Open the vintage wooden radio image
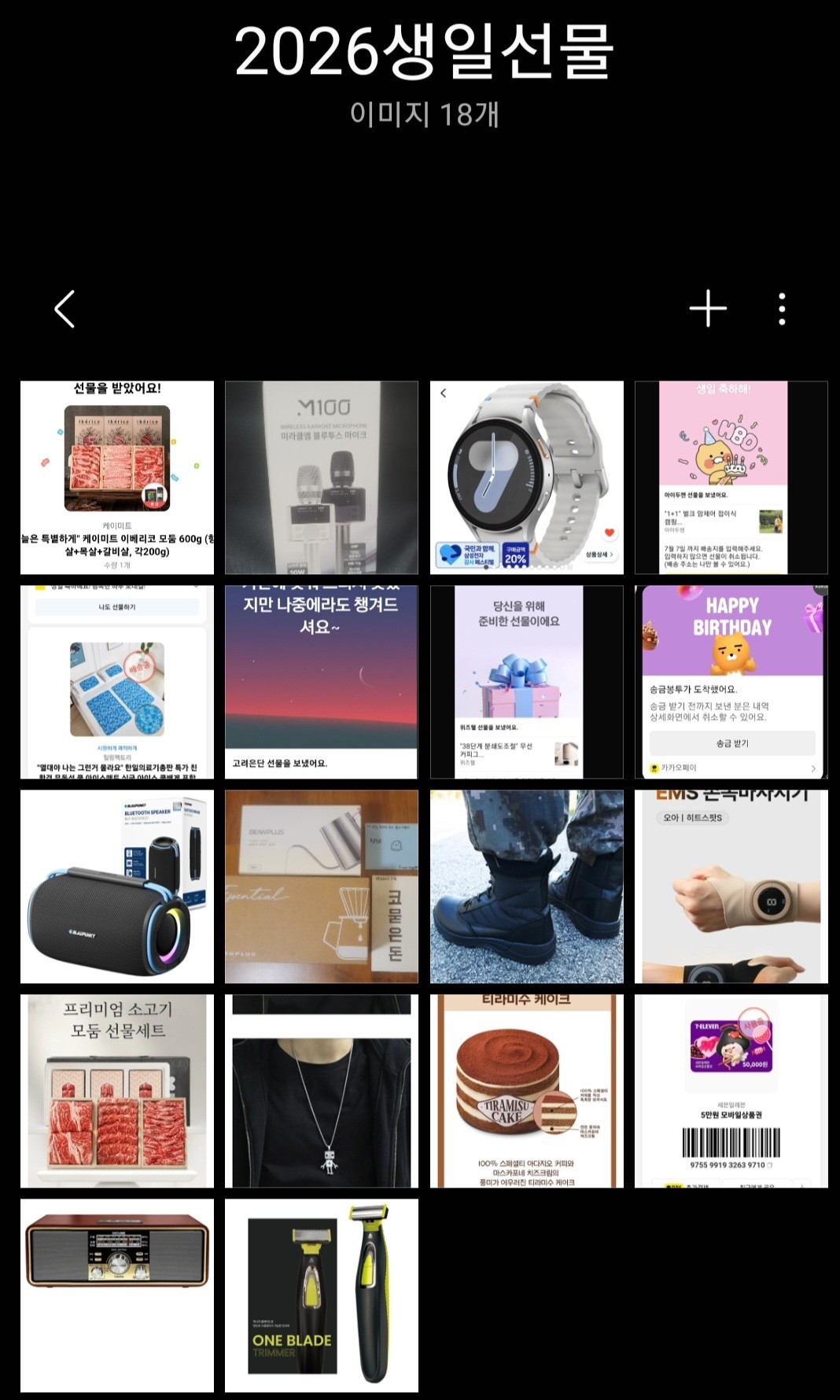Viewport: 840px width, 1400px height. pos(117,1295)
